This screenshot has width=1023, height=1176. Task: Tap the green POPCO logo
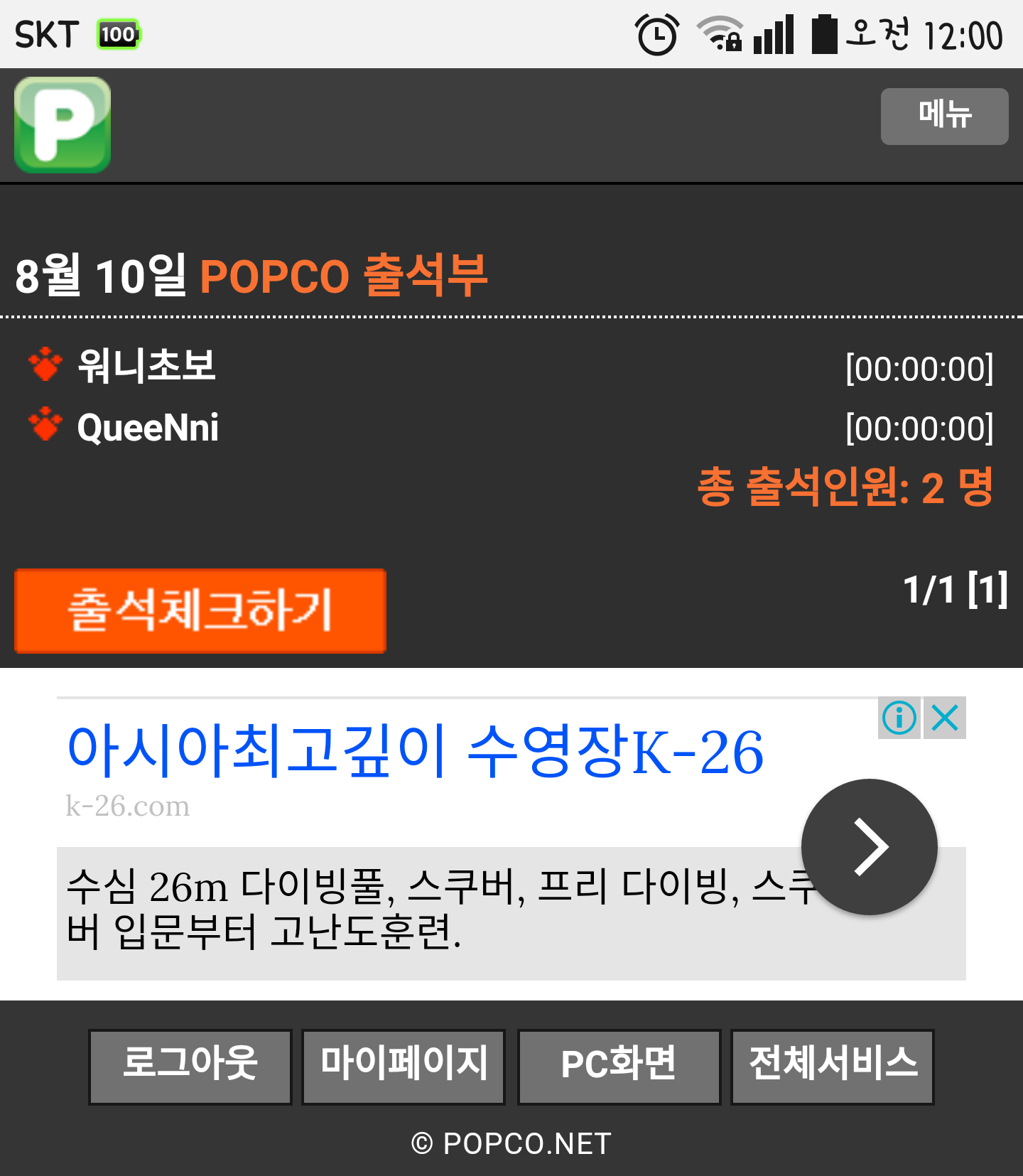(63, 125)
